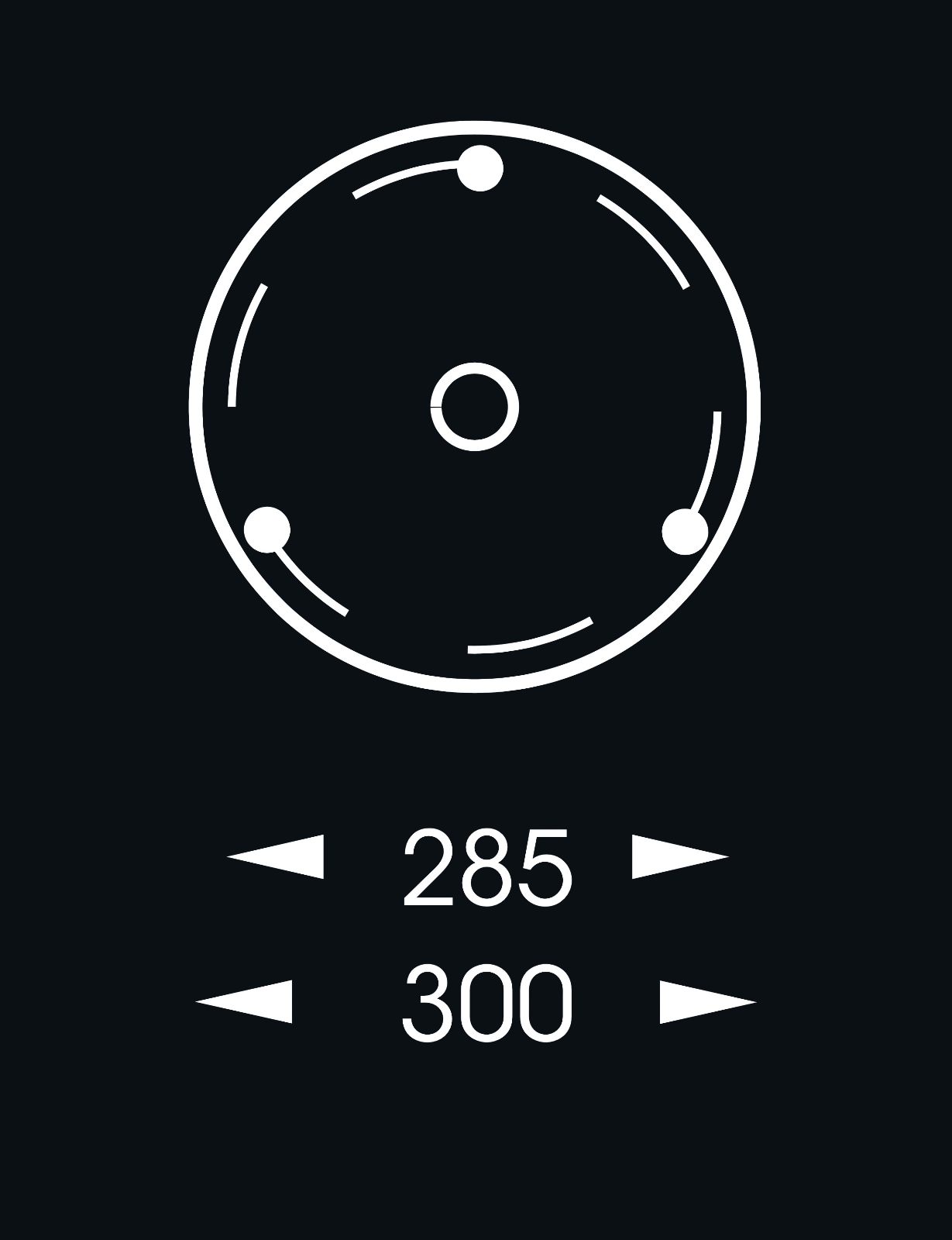Increase the 300 value with right arrow
This screenshot has width=952, height=1240.
point(708,1001)
